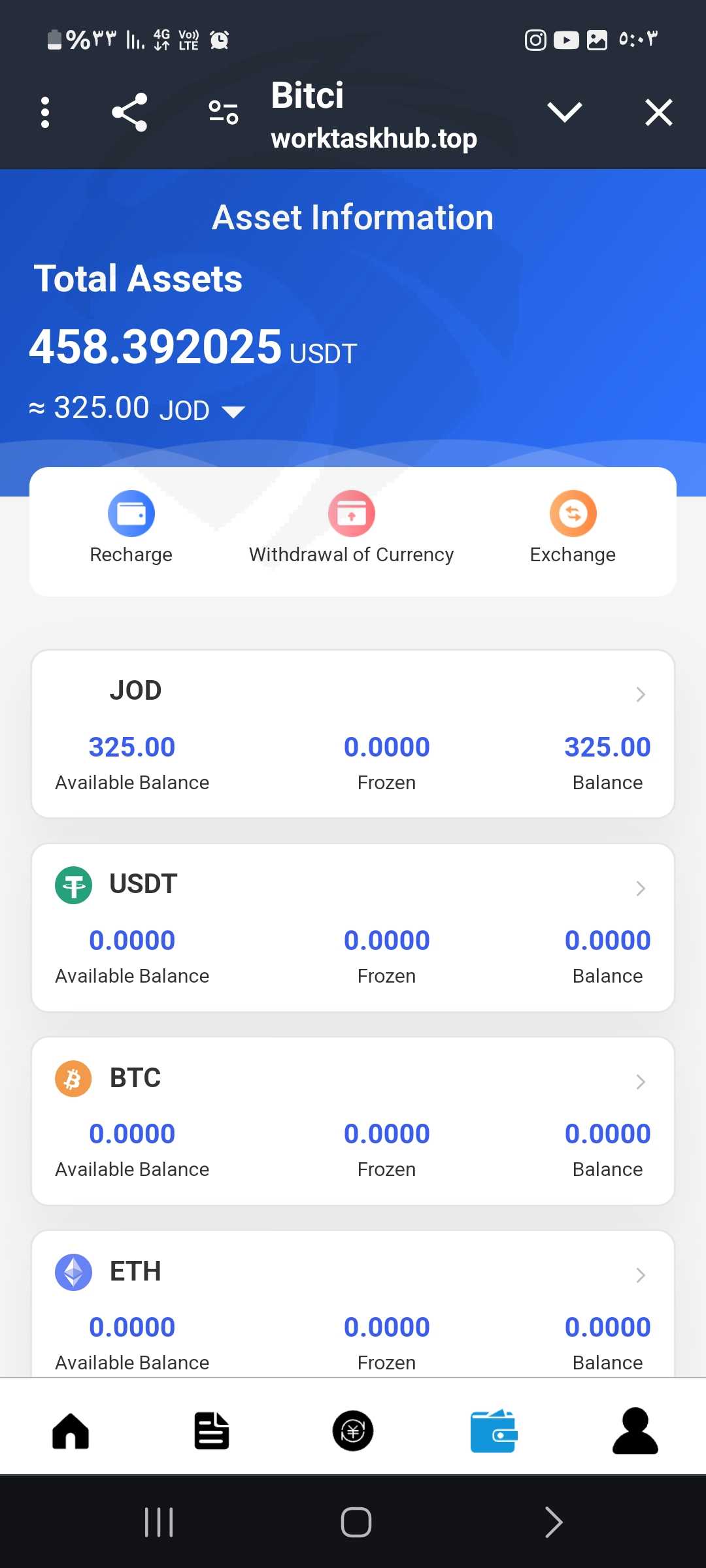Expand the JOD currency dropdown

point(233,412)
